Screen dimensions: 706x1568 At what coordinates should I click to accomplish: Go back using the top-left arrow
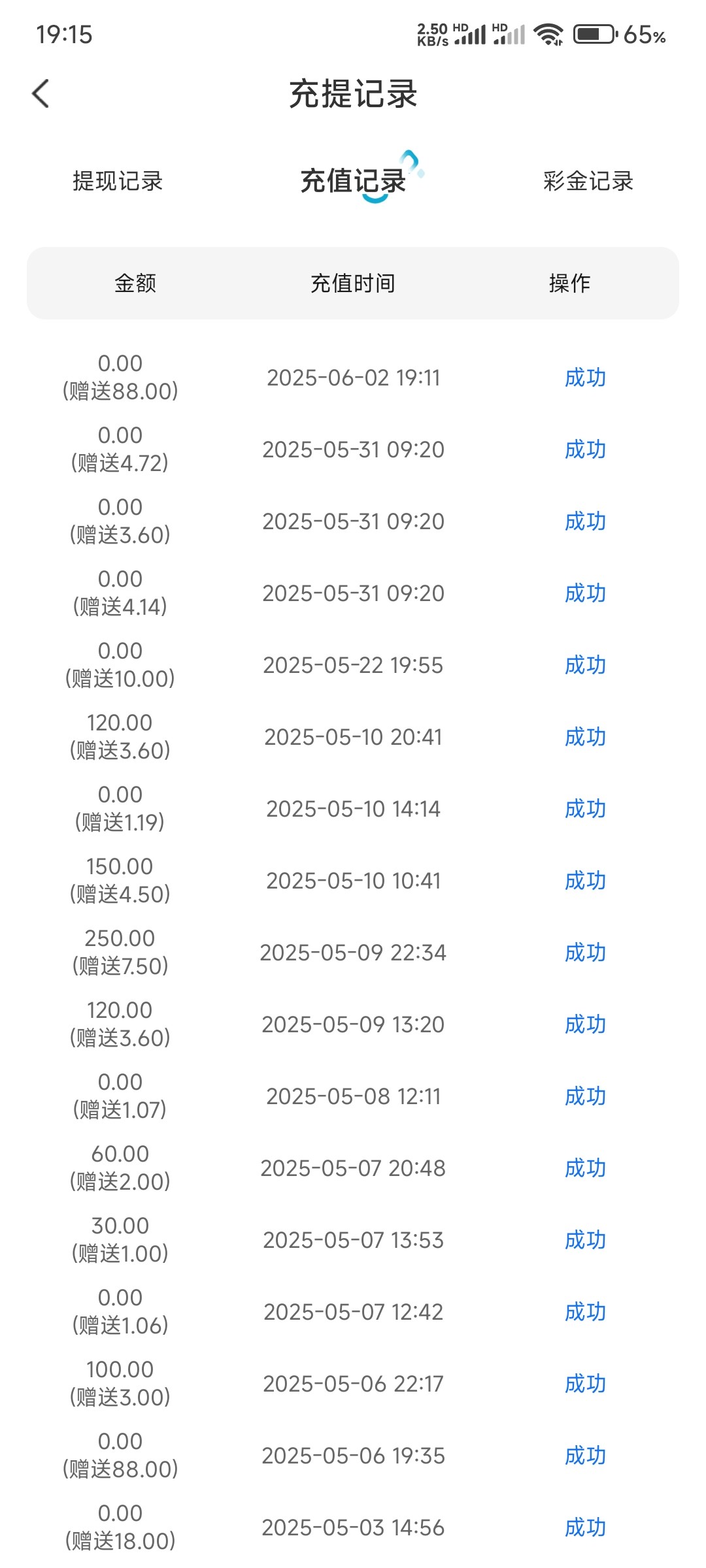[41, 93]
